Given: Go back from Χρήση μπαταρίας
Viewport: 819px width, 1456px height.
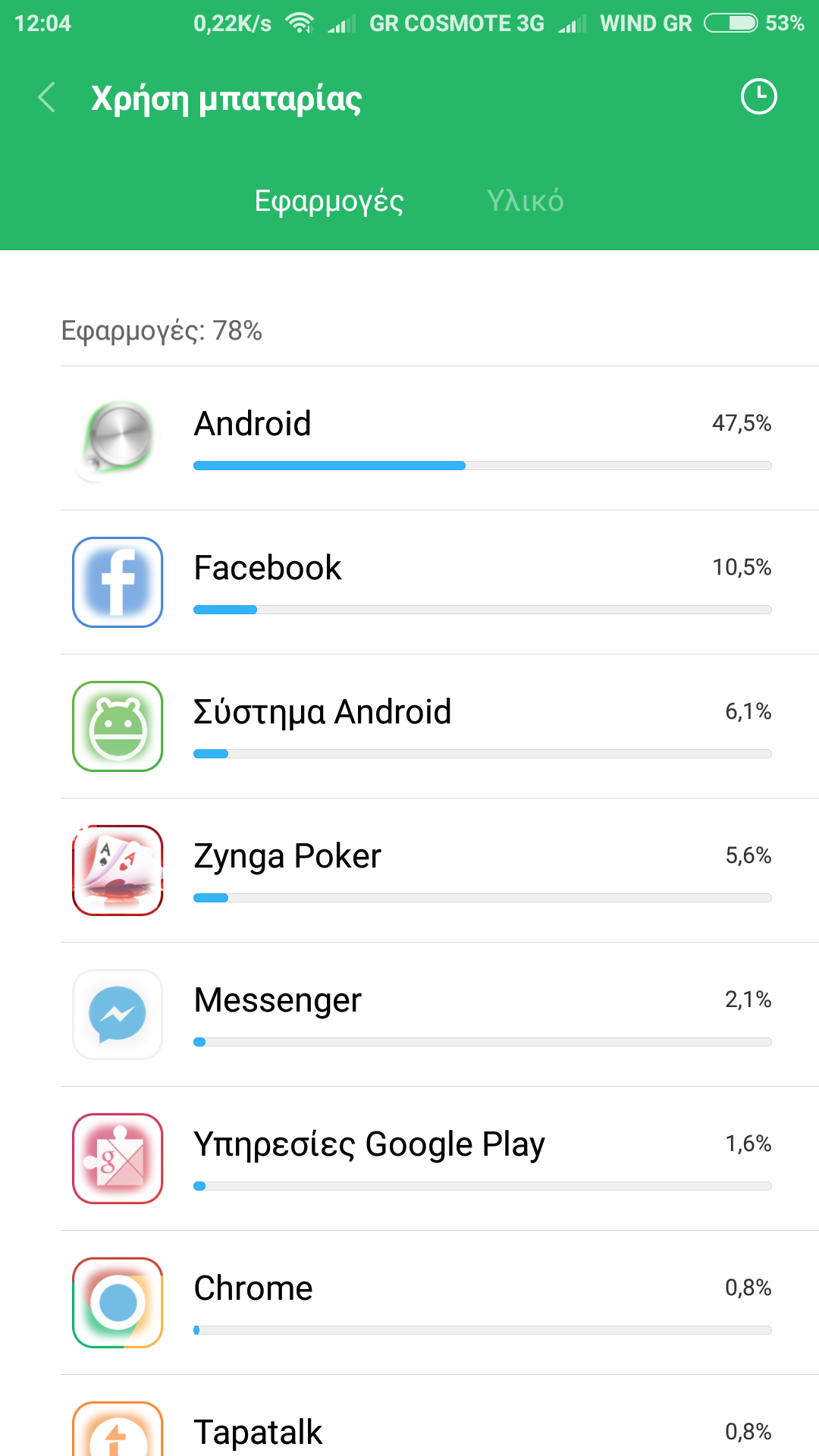Looking at the screenshot, I should (x=47, y=98).
